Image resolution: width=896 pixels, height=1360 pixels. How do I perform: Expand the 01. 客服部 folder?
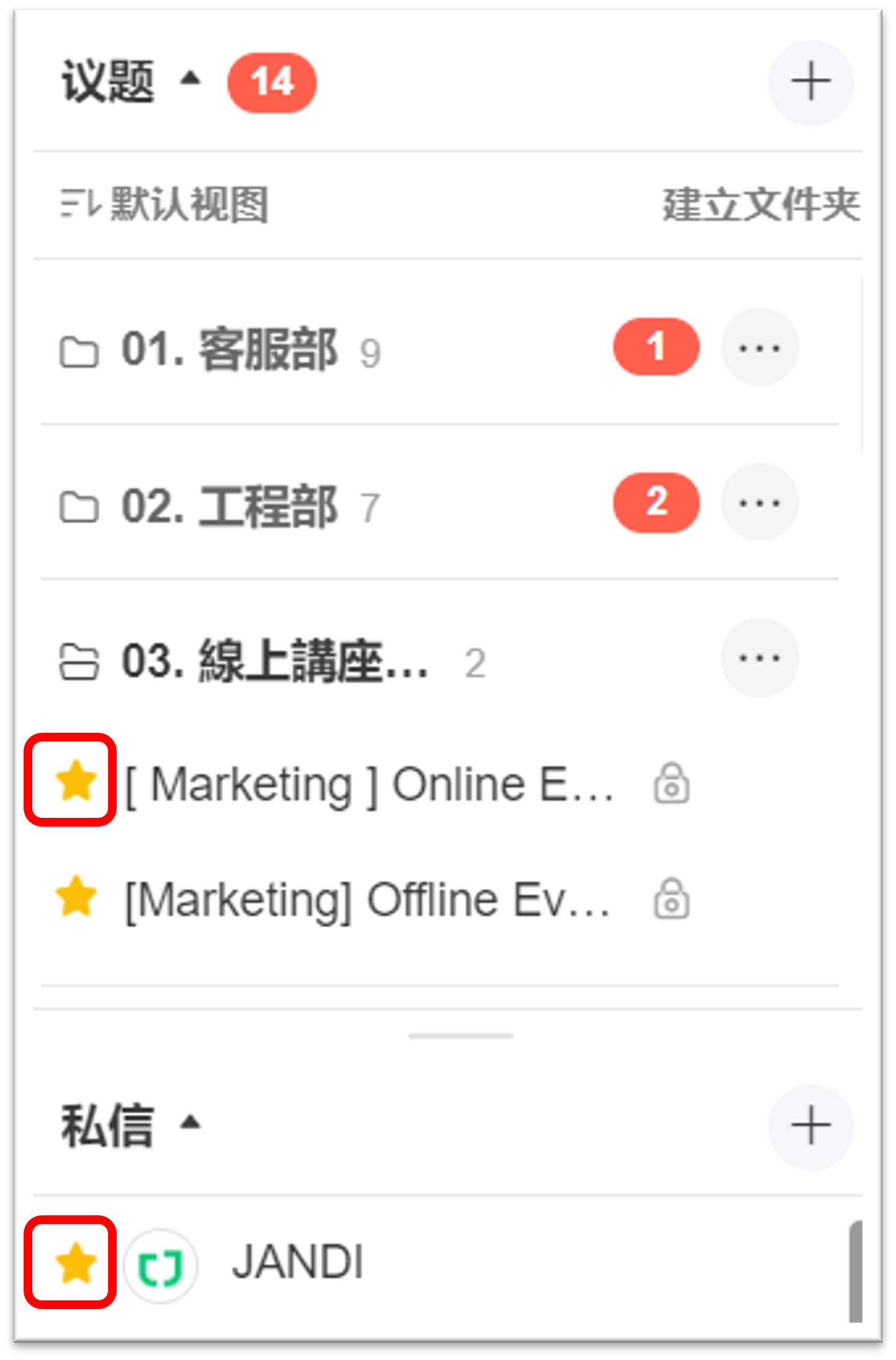click(230, 350)
